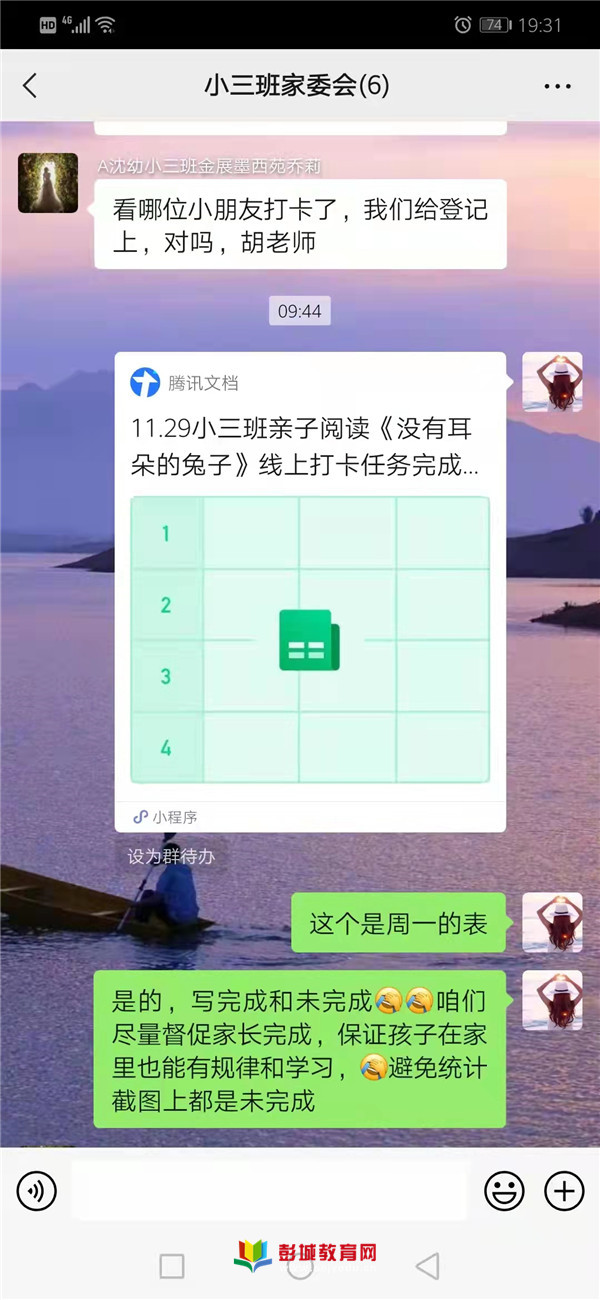Tap 设为群待办 under the document card
Screen dimensions: 600x1300
[x=171, y=857]
